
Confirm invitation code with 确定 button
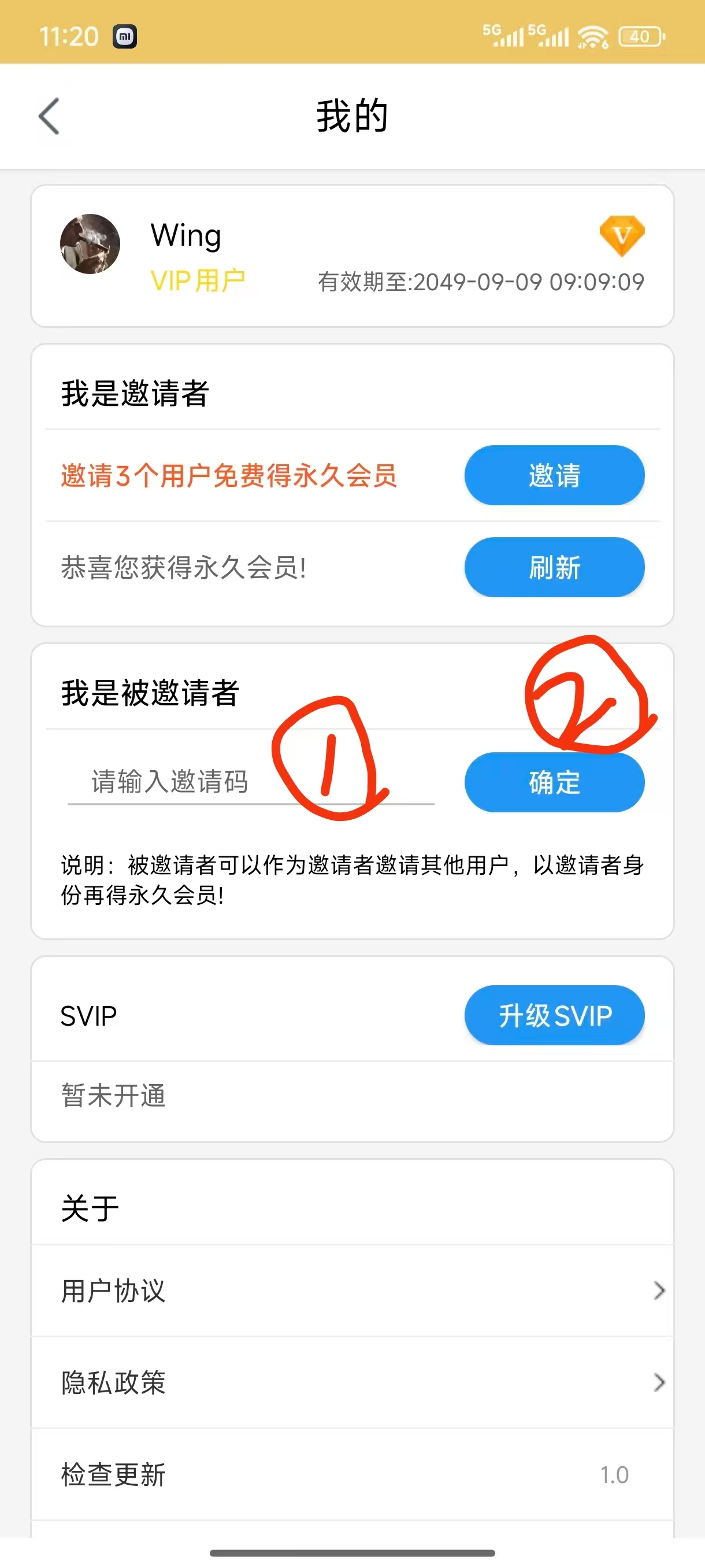[x=554, y=783]
